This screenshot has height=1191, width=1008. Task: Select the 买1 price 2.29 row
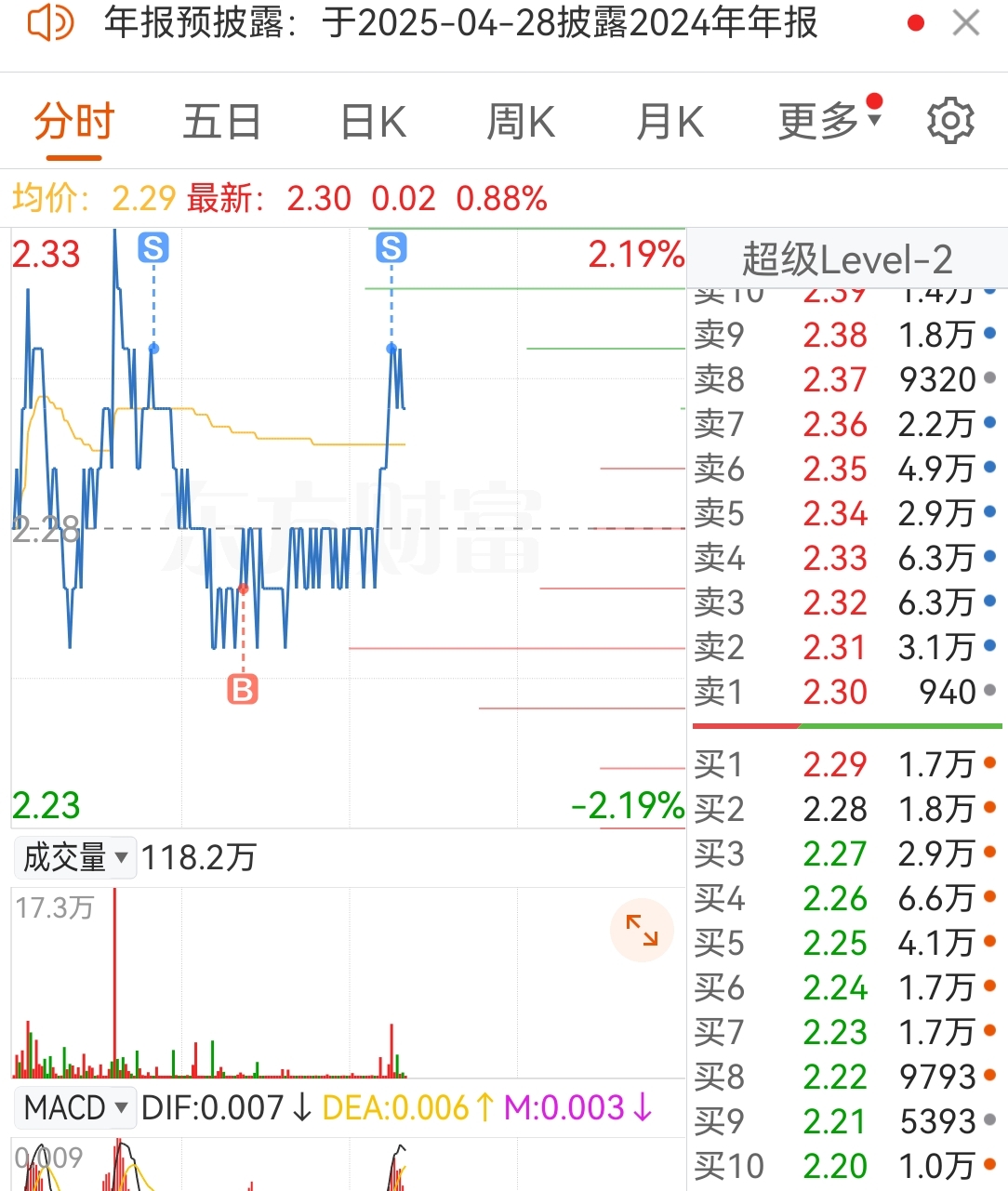click(844, 764)
